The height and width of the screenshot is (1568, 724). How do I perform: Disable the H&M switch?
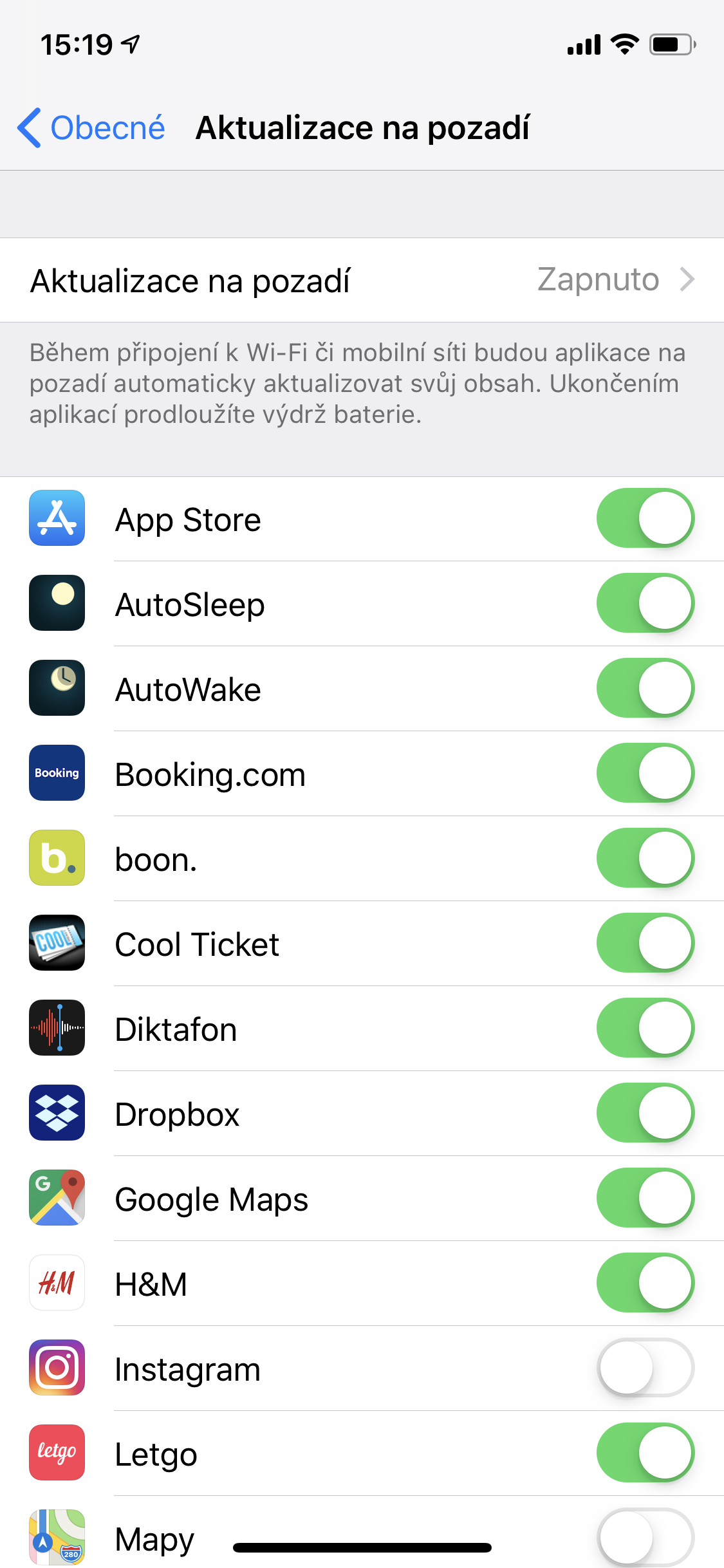[x=645, y=1283]
